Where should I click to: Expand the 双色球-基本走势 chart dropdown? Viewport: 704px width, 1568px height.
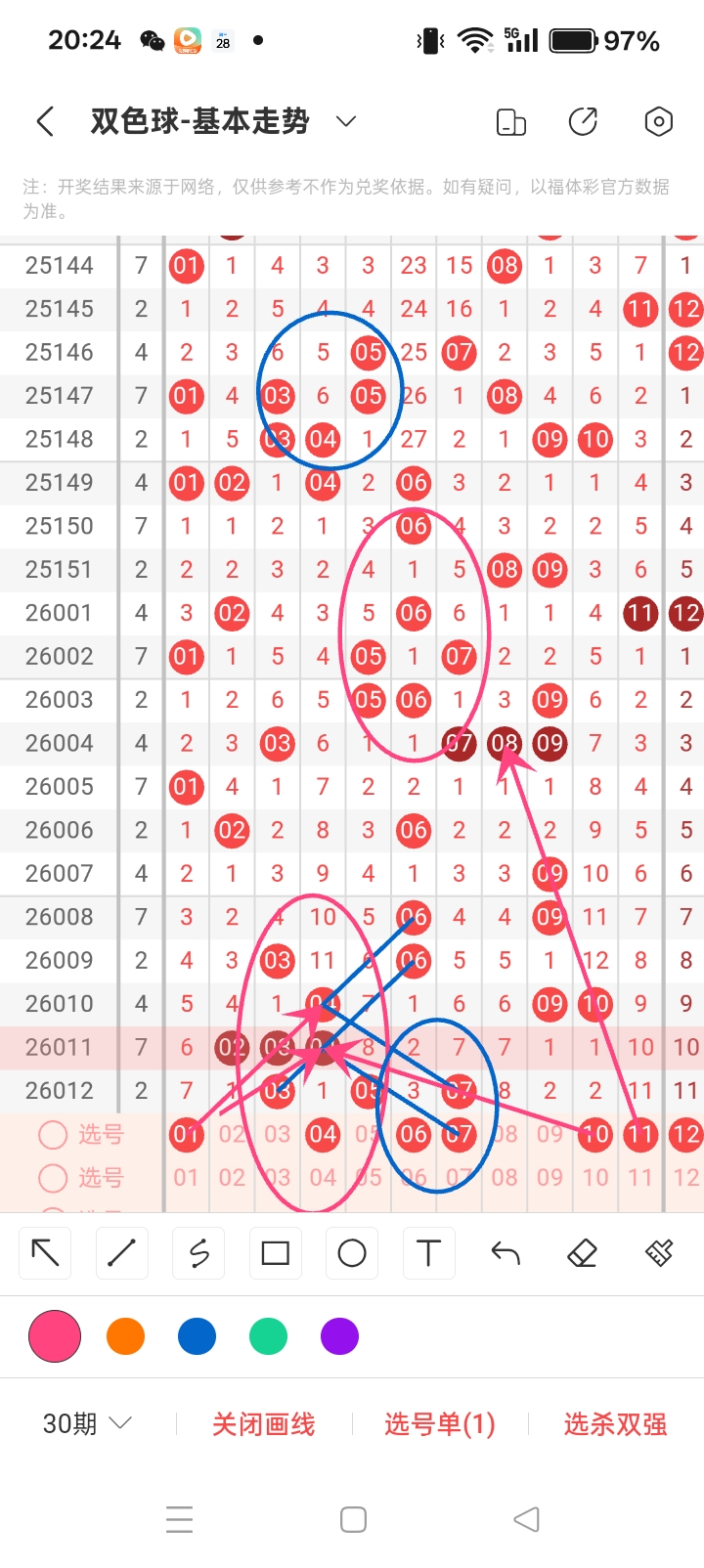tap(345, 121)
